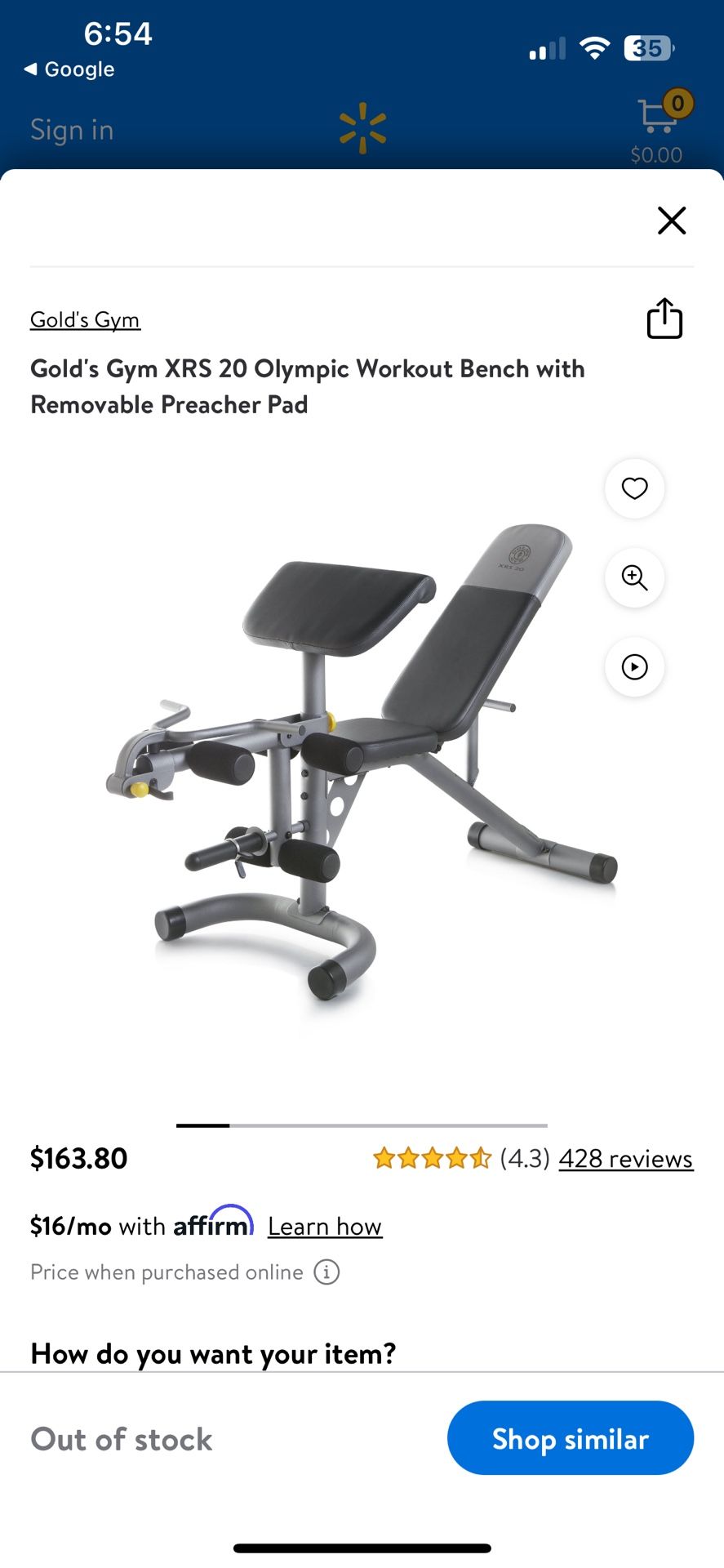Open the 428 reviews link
The height and width of the screenshot is (1568, 724).
(626, 1158)
